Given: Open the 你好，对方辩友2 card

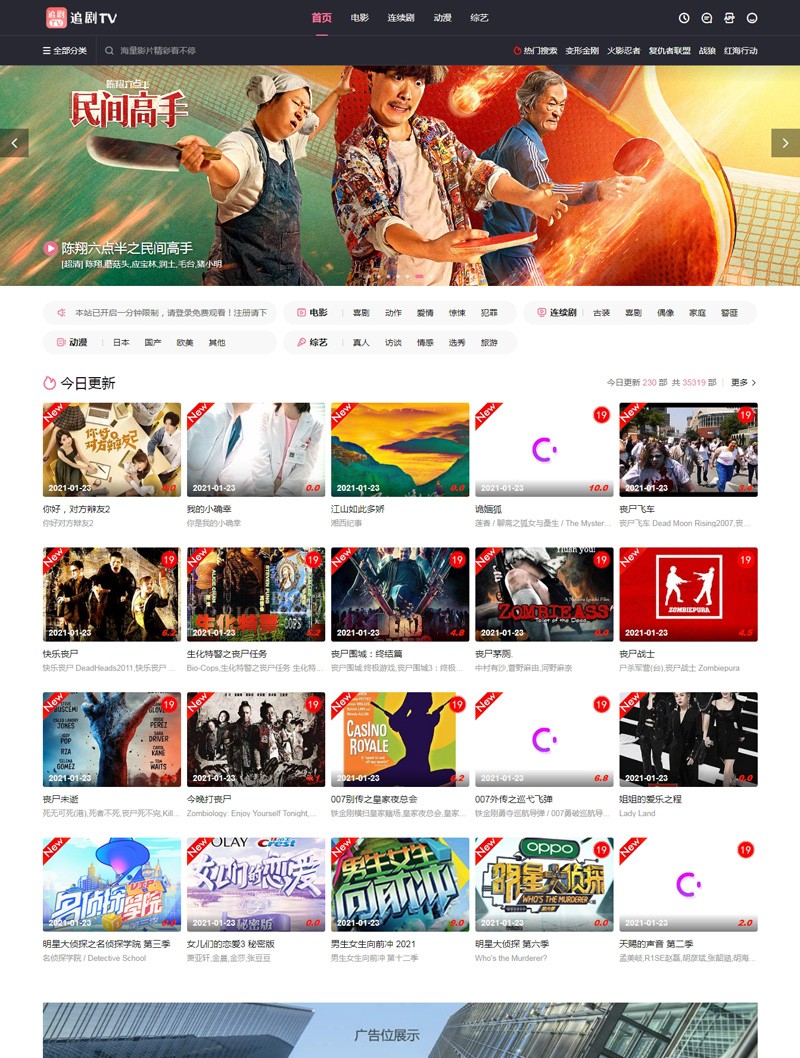Looking at the screenshot, I should (112, 450).
